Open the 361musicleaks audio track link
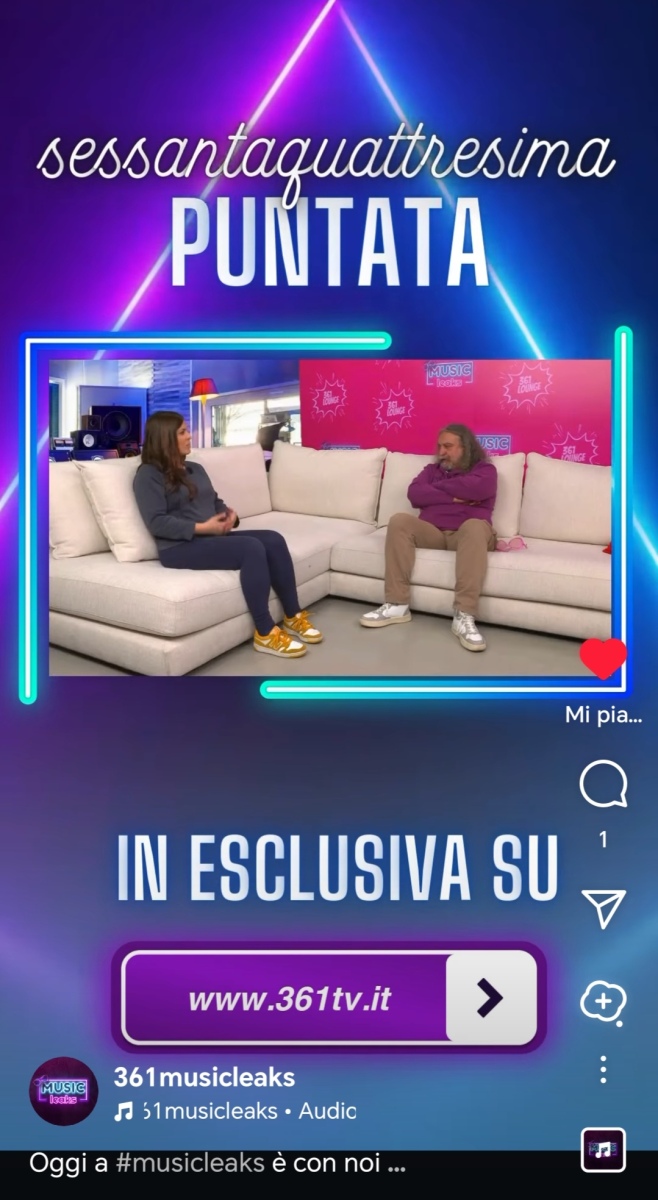This screenshot has height=1200, width=658. (236, 1111)
